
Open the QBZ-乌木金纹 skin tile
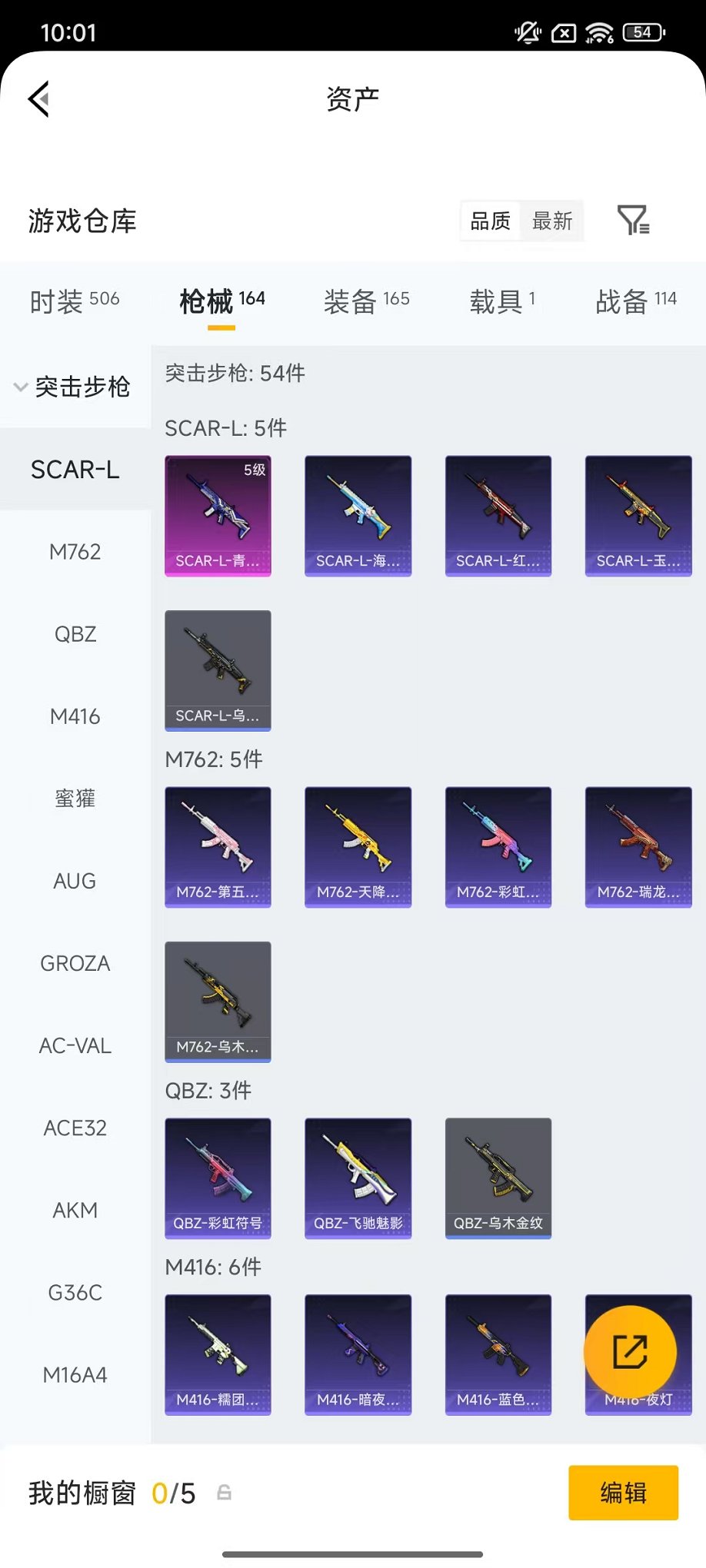pyautogui.click(x=498, y=1178)
